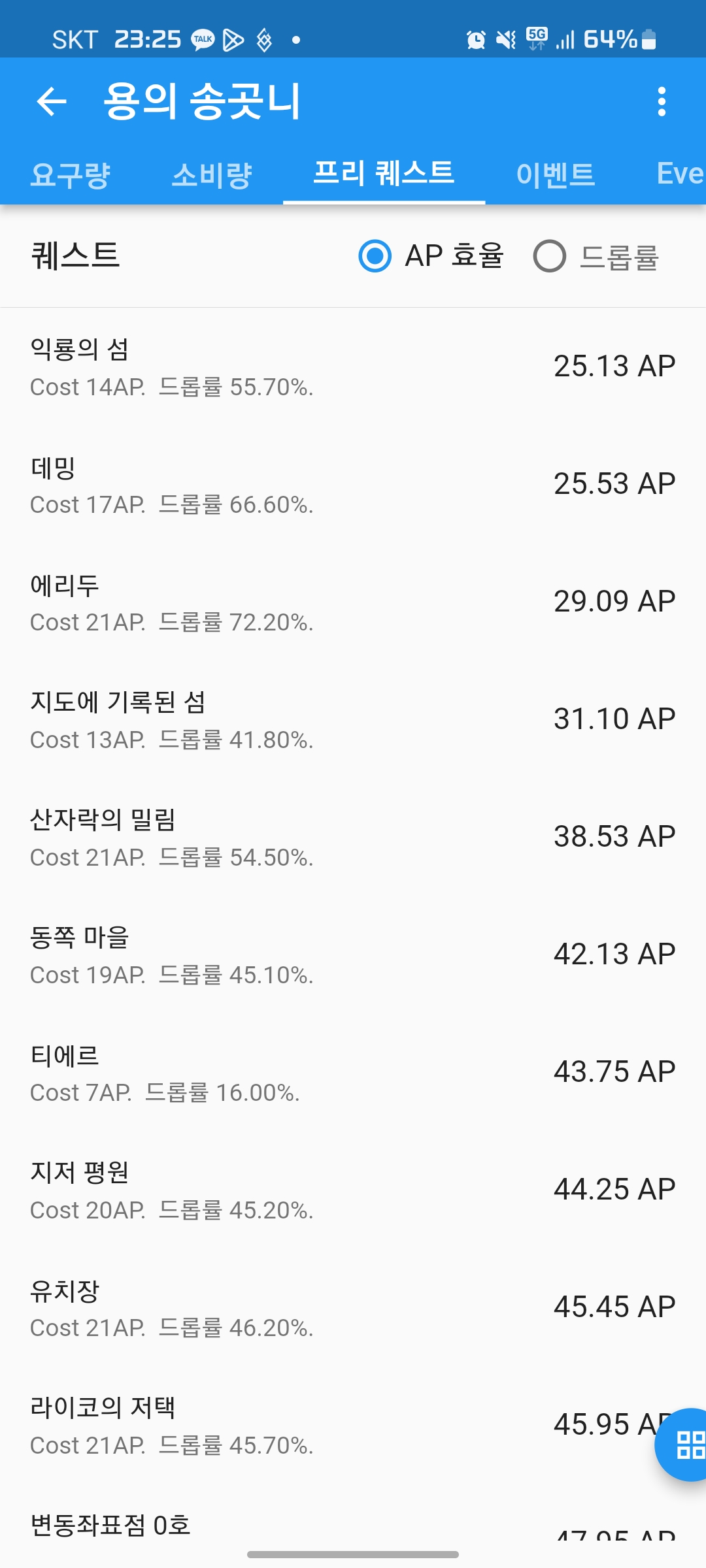The width and height of the screenshot is (706, 1568).
Task: View the 지저 평원 quest
Action: tap(353, 1190)
